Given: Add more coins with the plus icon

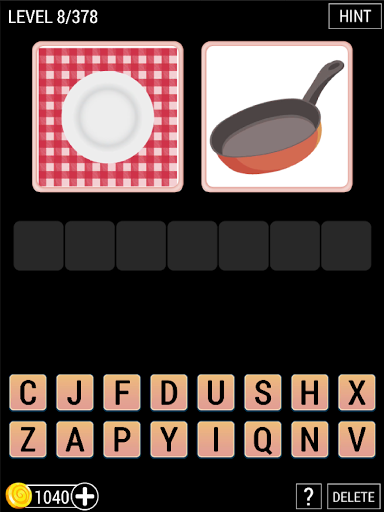Looking at the screenshot, I should [x=85, y=497].
